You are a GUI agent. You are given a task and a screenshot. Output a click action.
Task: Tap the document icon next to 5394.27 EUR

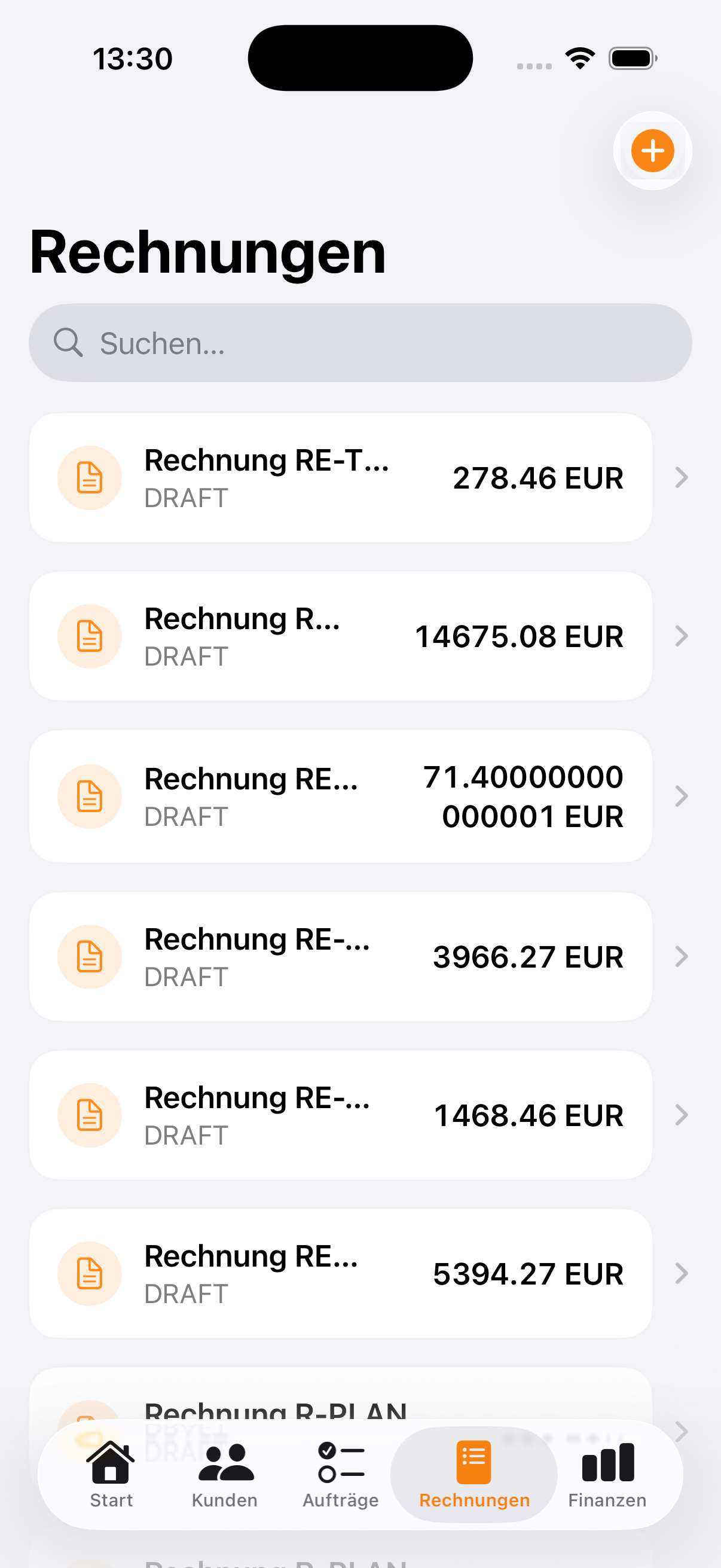pyautogui.click(x=90, y=1274)
